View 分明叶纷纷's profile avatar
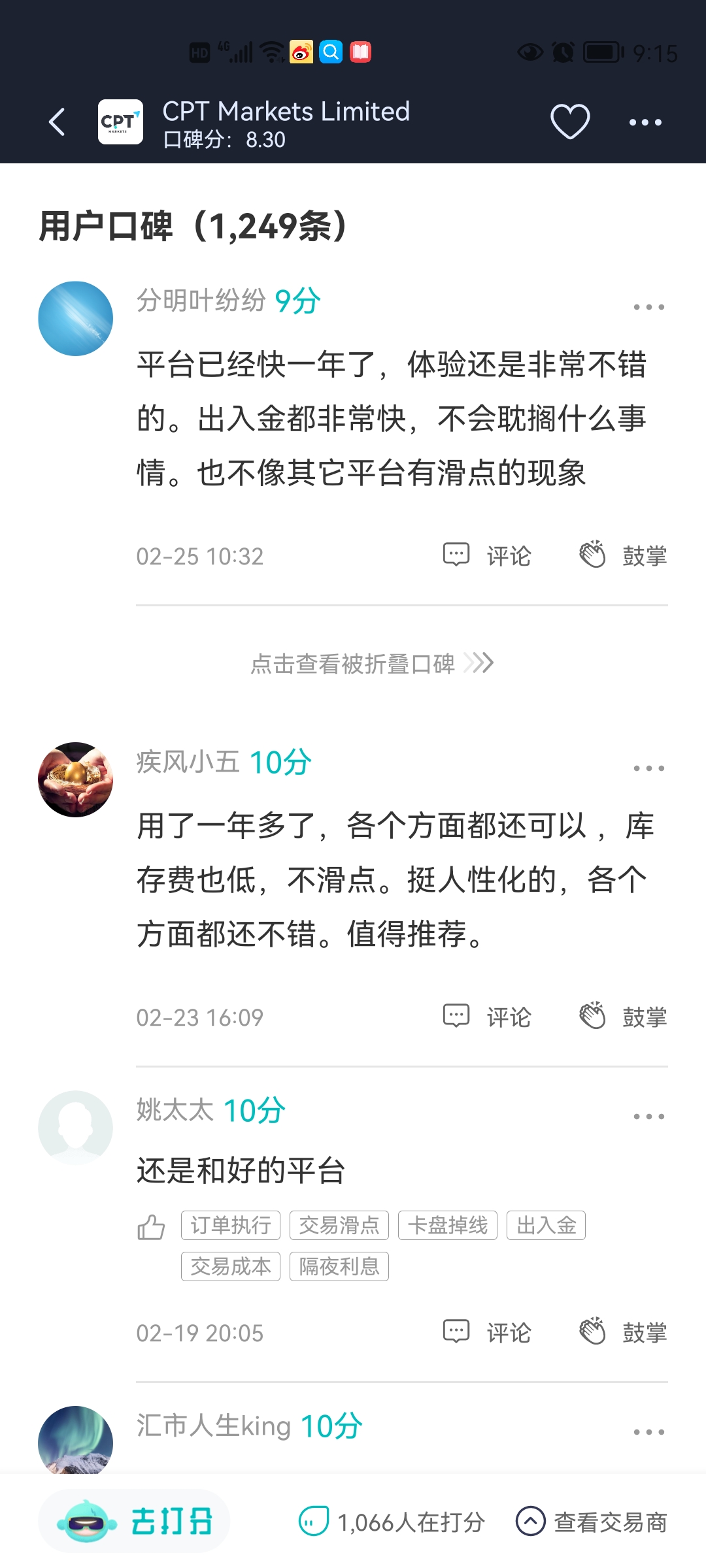The width and height of the screenshot is (706, 1568). pos(76,319)
